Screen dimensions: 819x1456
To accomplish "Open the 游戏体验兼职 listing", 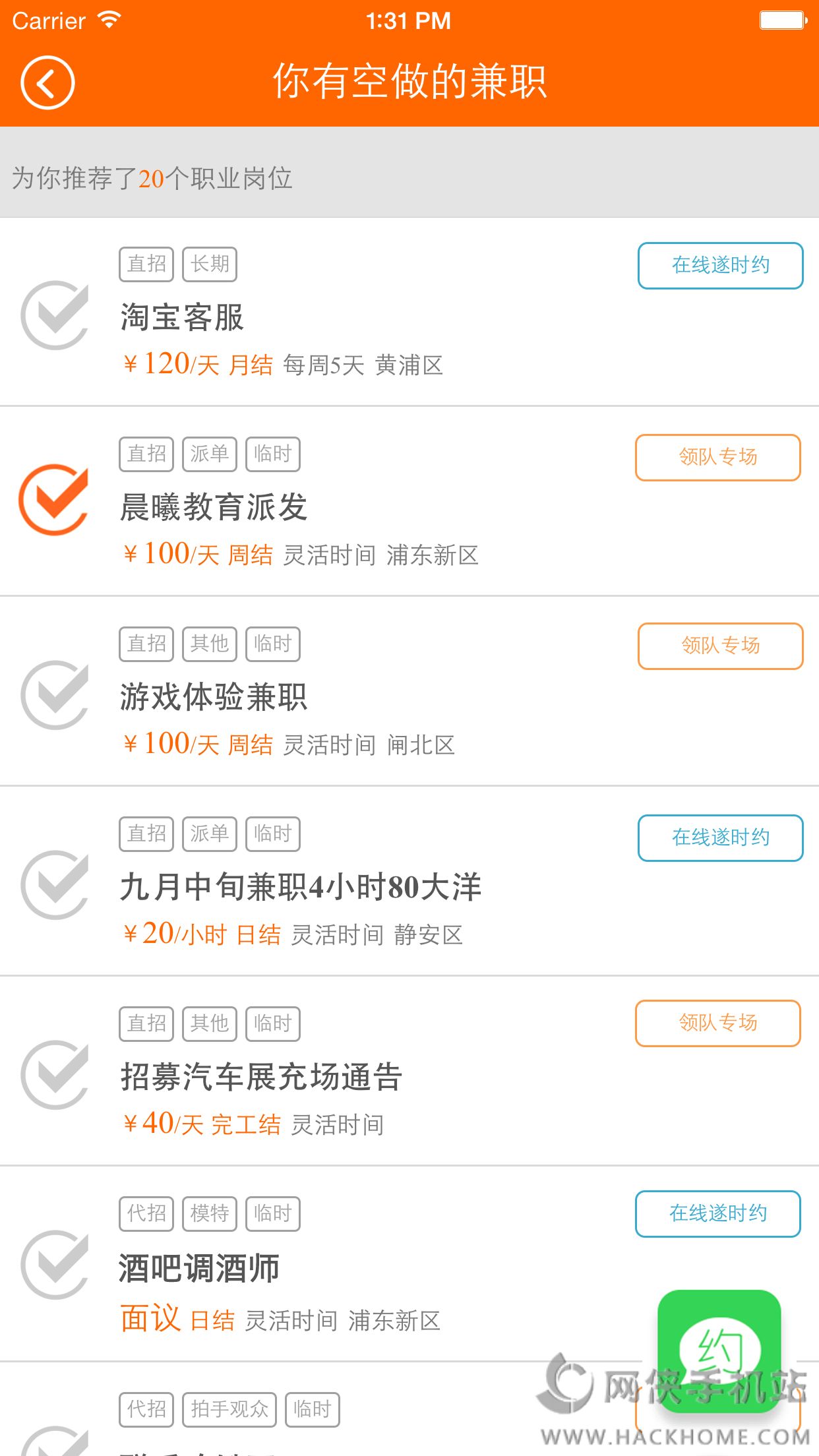I will pyautogui.click(x=214, y=697).
